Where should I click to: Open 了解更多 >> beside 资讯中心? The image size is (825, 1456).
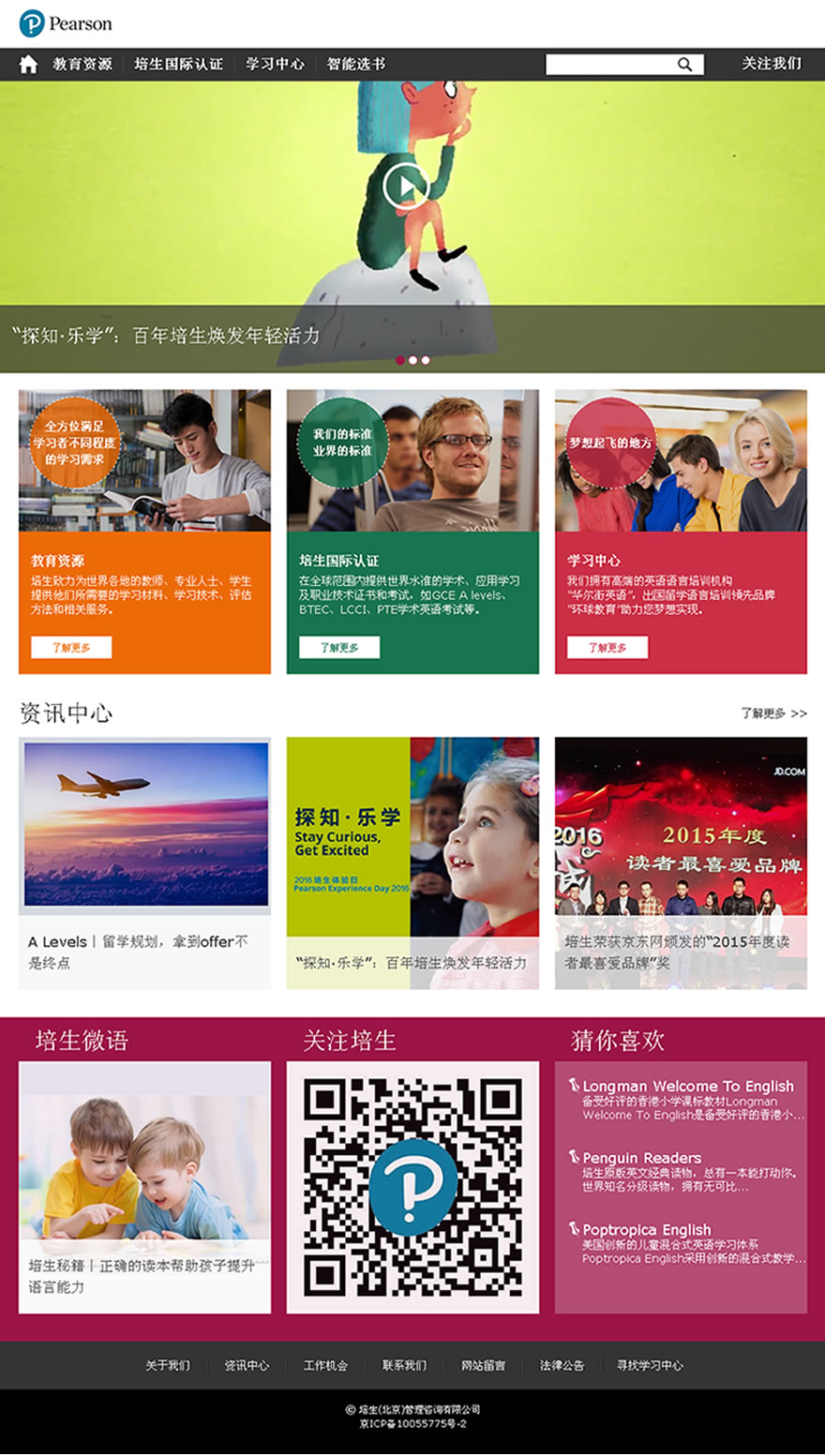tap(773, 713)
